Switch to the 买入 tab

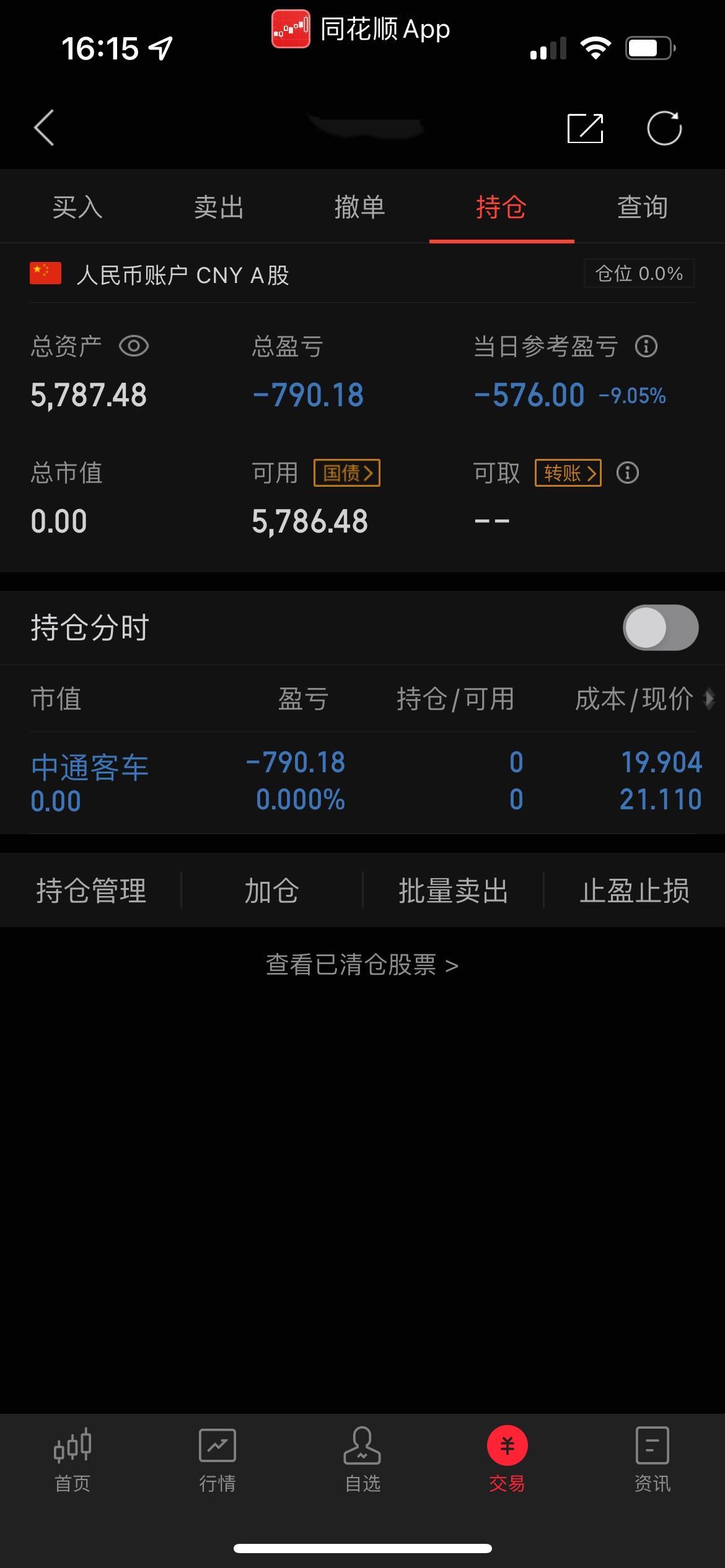[77, 207]
